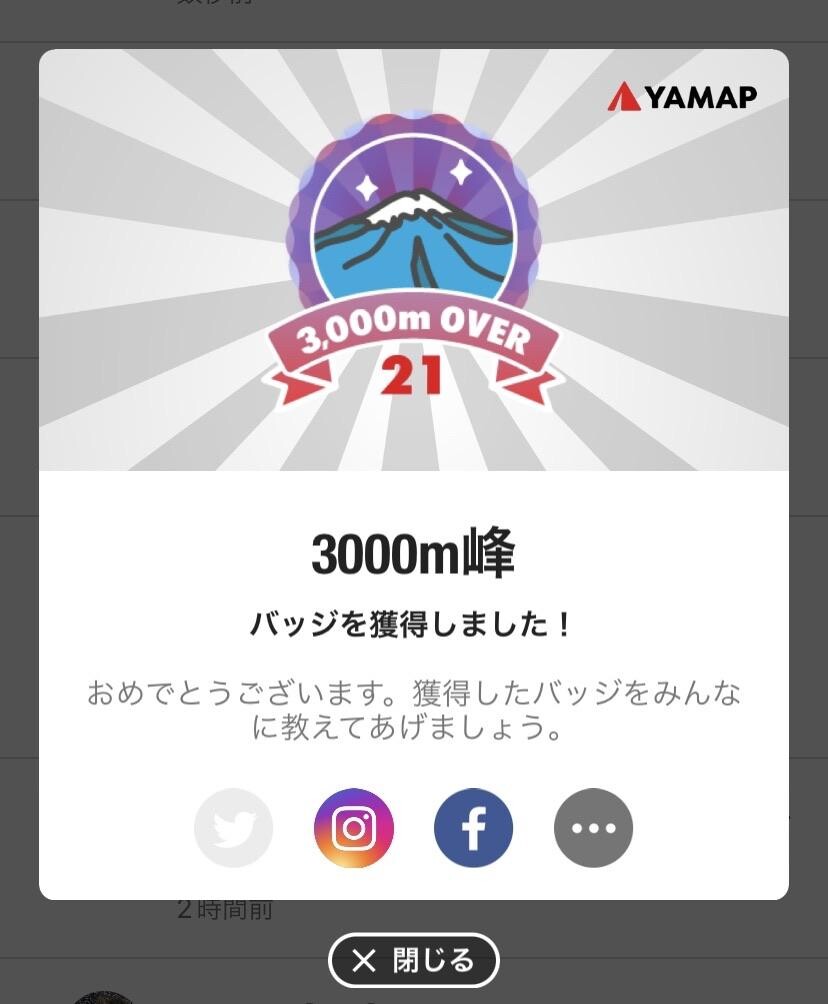The width and height of the screenshot is (828, 1004).
Task: Click the dimmed background above the dialog
Action: 413,18
